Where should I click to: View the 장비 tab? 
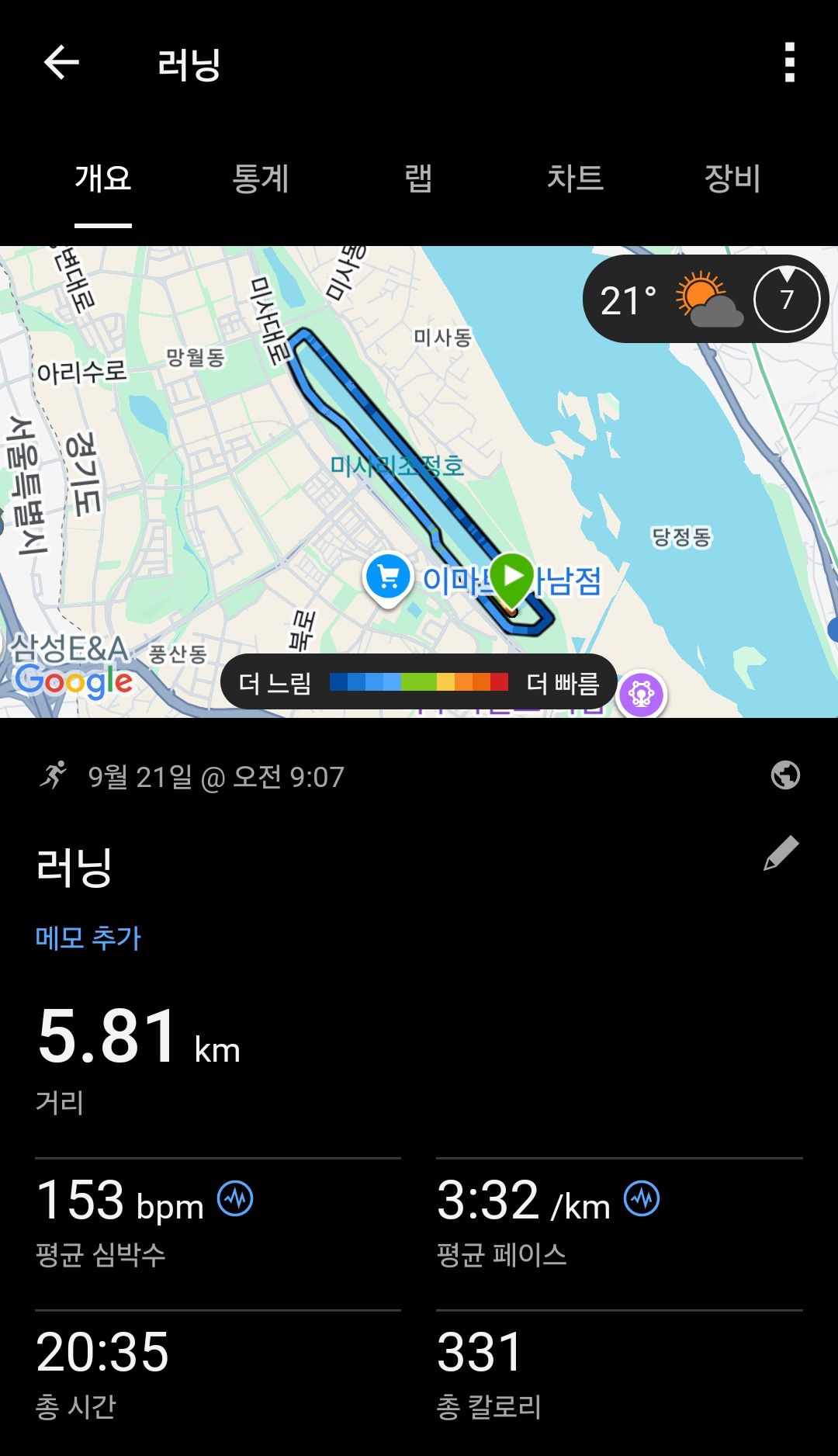(732, 179)
